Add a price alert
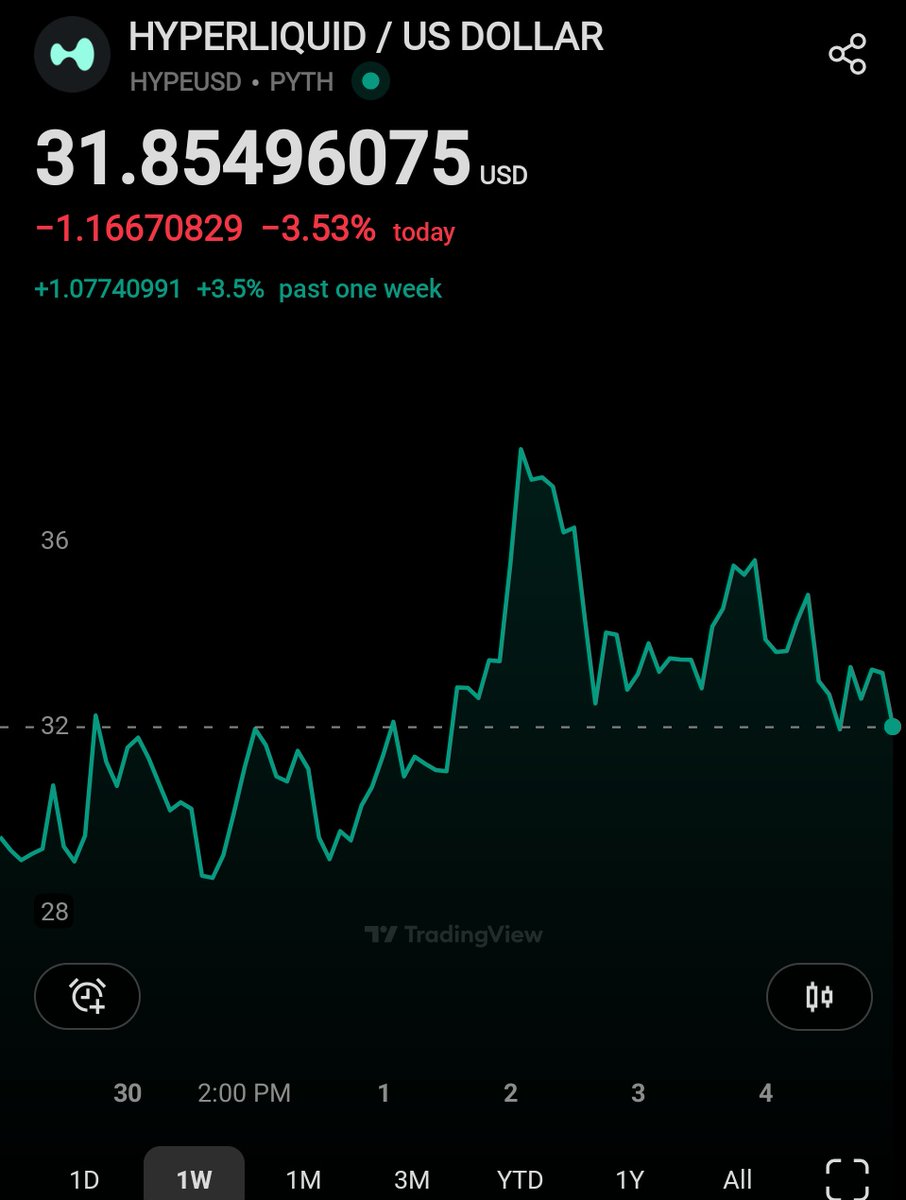Screen dimensions: 906x1200 click(x=87, y=996)
